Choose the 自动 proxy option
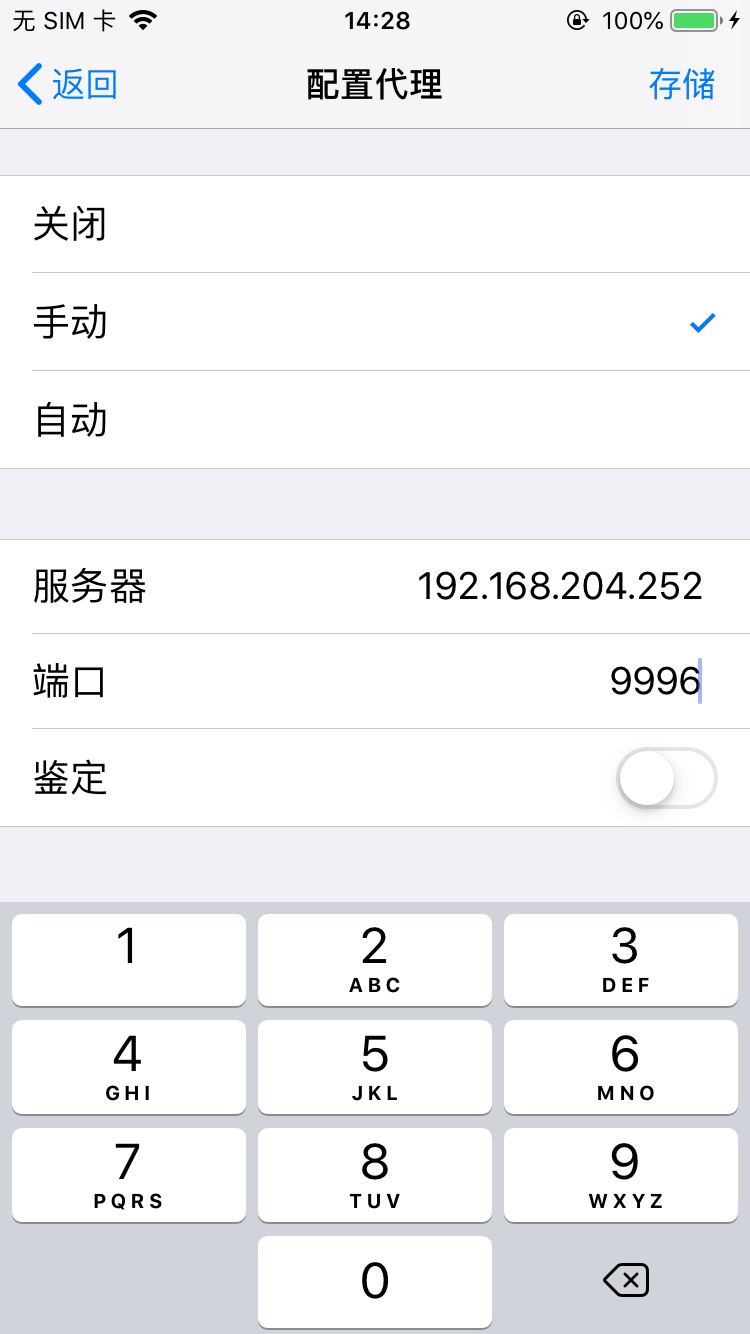Screen dimensions: 750x1334 tap(375, 420)
